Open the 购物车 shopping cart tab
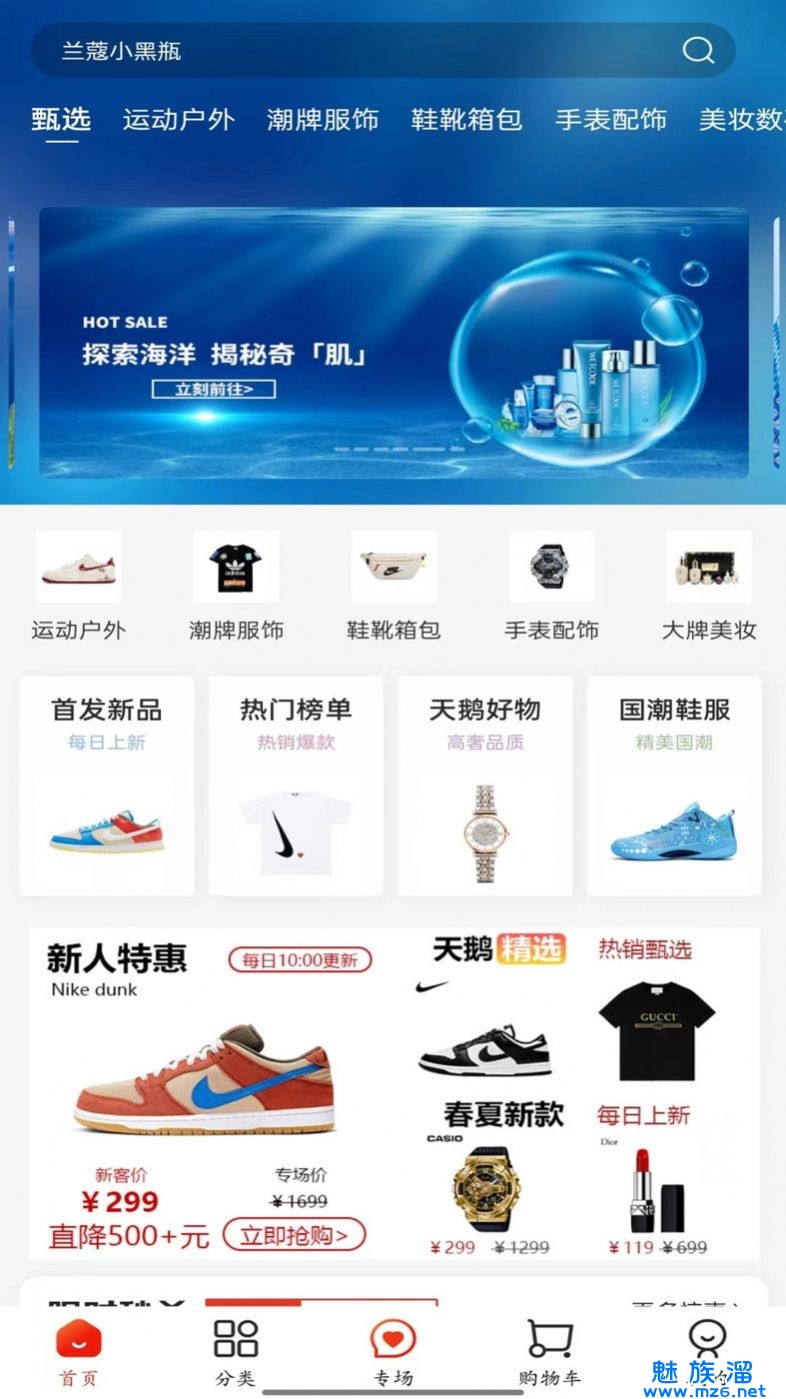 point(550,1352)
